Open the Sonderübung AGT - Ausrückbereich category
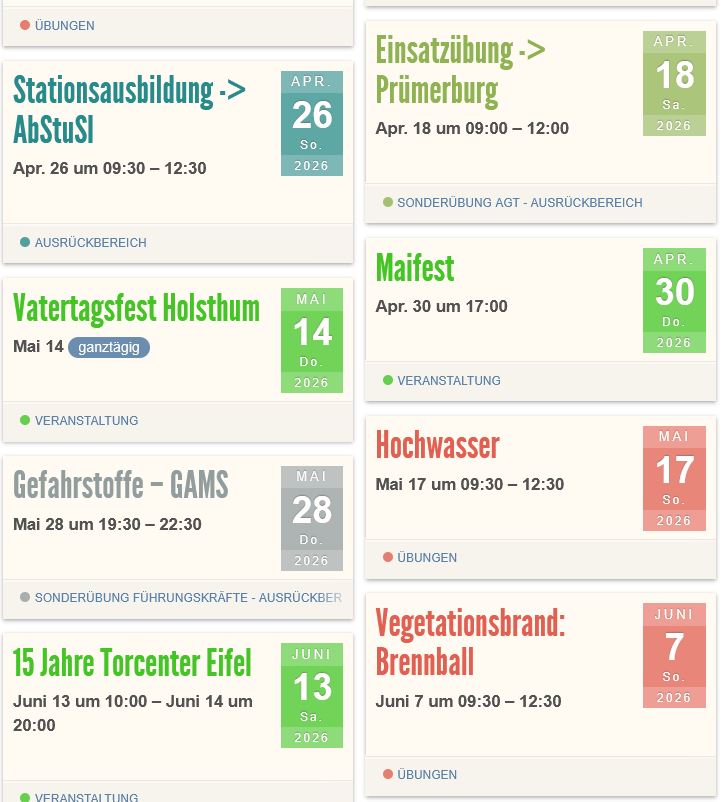 [x=519, y=203]
